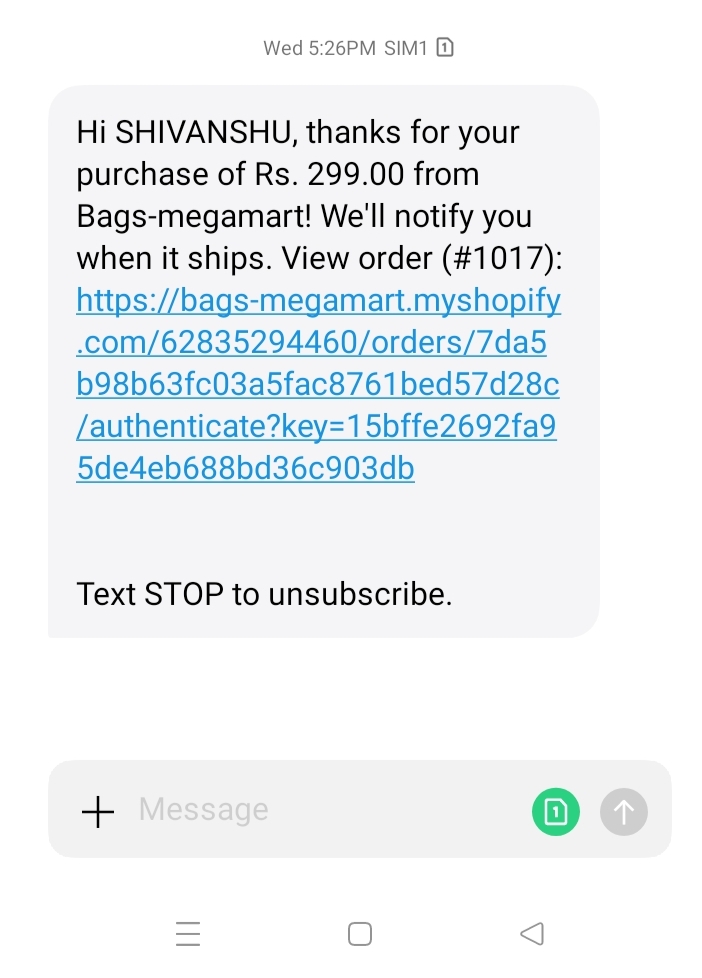Tap the plus icon to add attachment

point(98,811)
